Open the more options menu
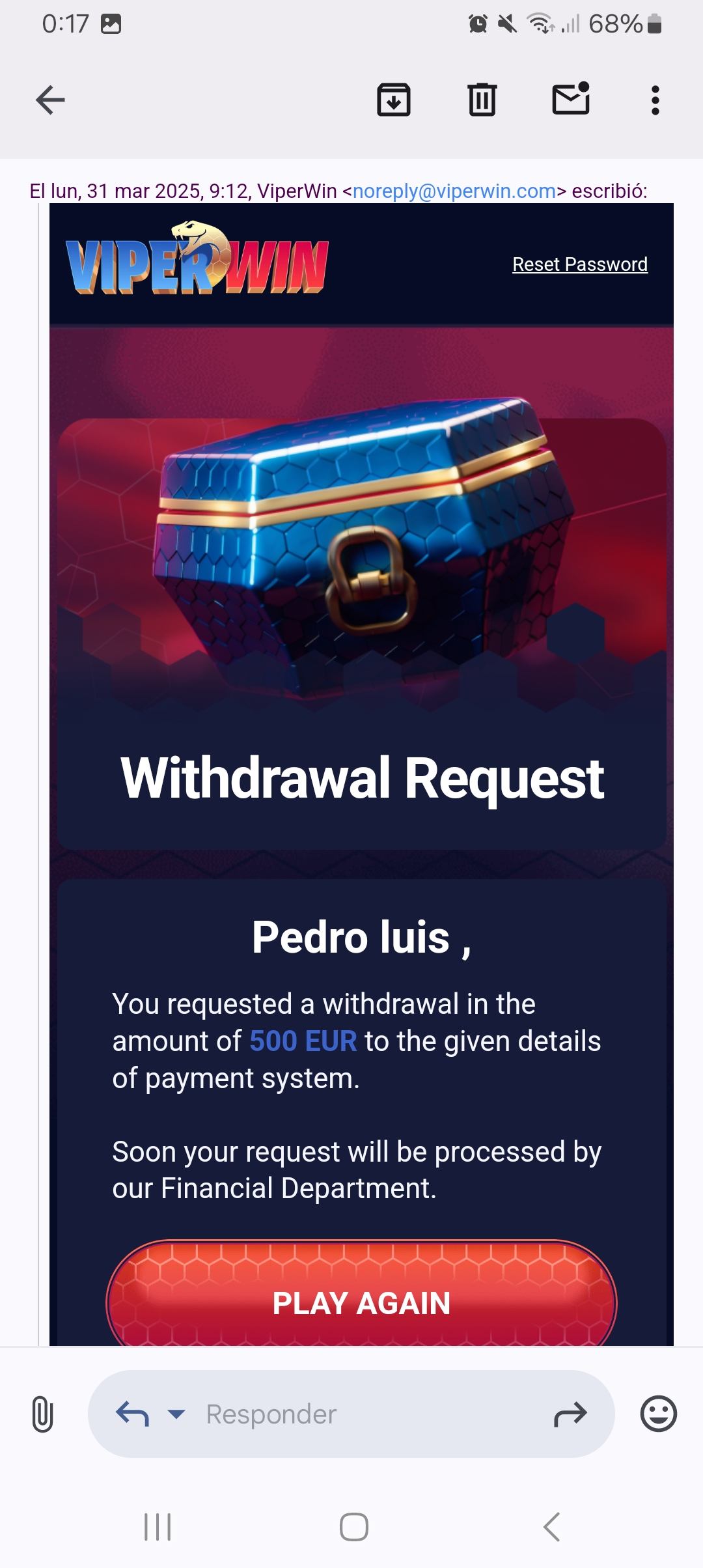The width and height of the screenshot is (703, 1568). (655, 100)
